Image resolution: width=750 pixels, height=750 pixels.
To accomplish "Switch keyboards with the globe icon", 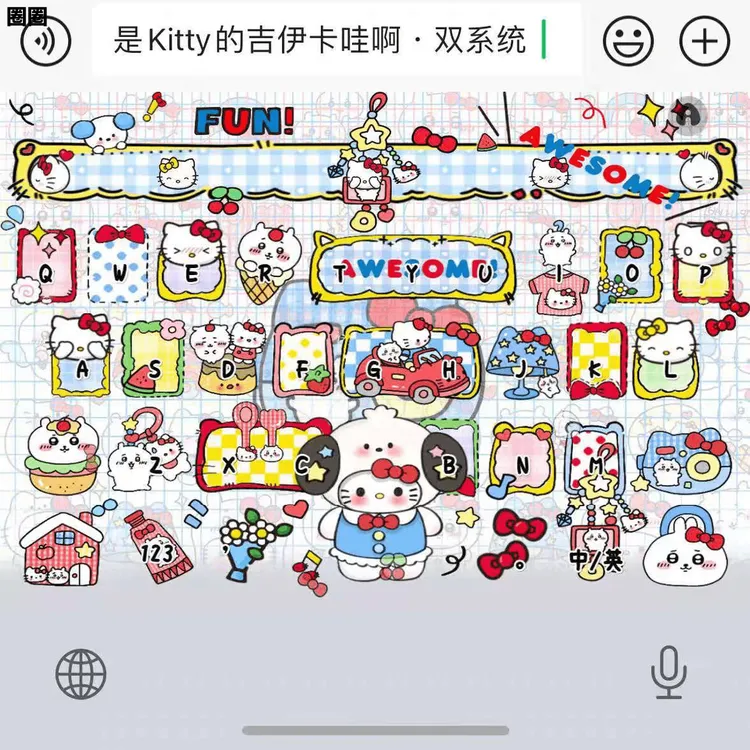I will click(81, 673).
